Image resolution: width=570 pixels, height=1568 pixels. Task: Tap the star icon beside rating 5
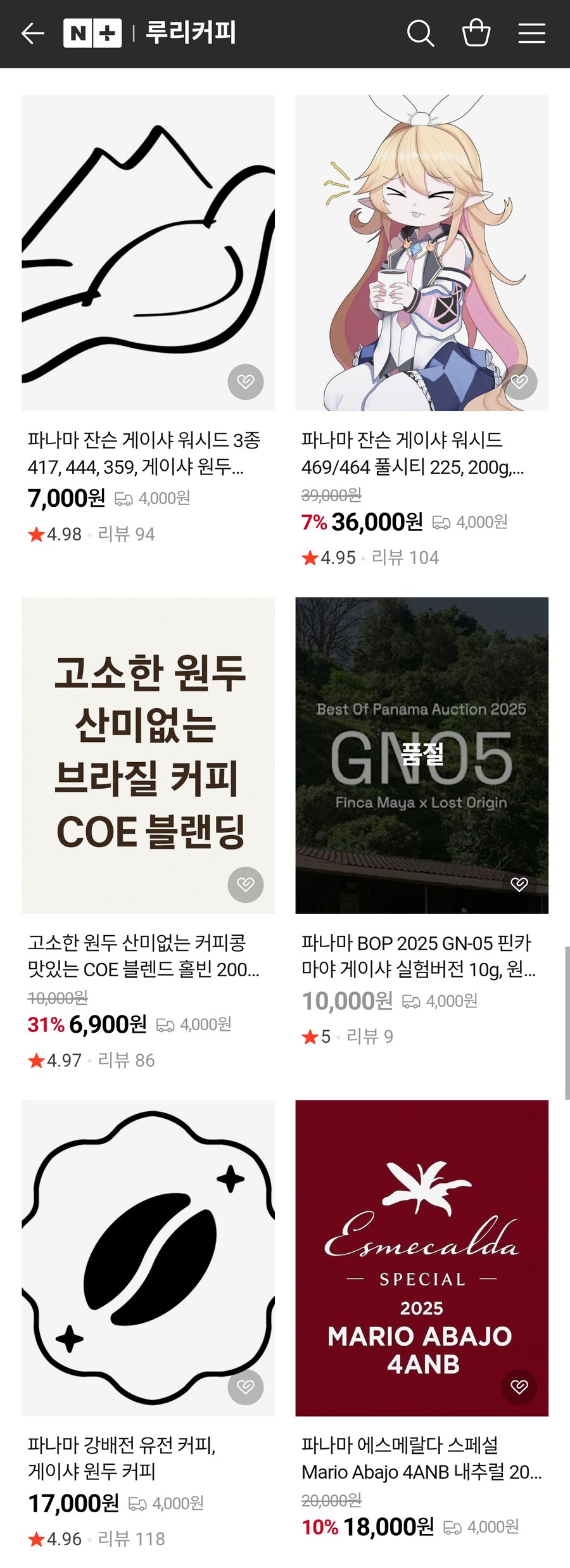click(x=311, y=1037)
